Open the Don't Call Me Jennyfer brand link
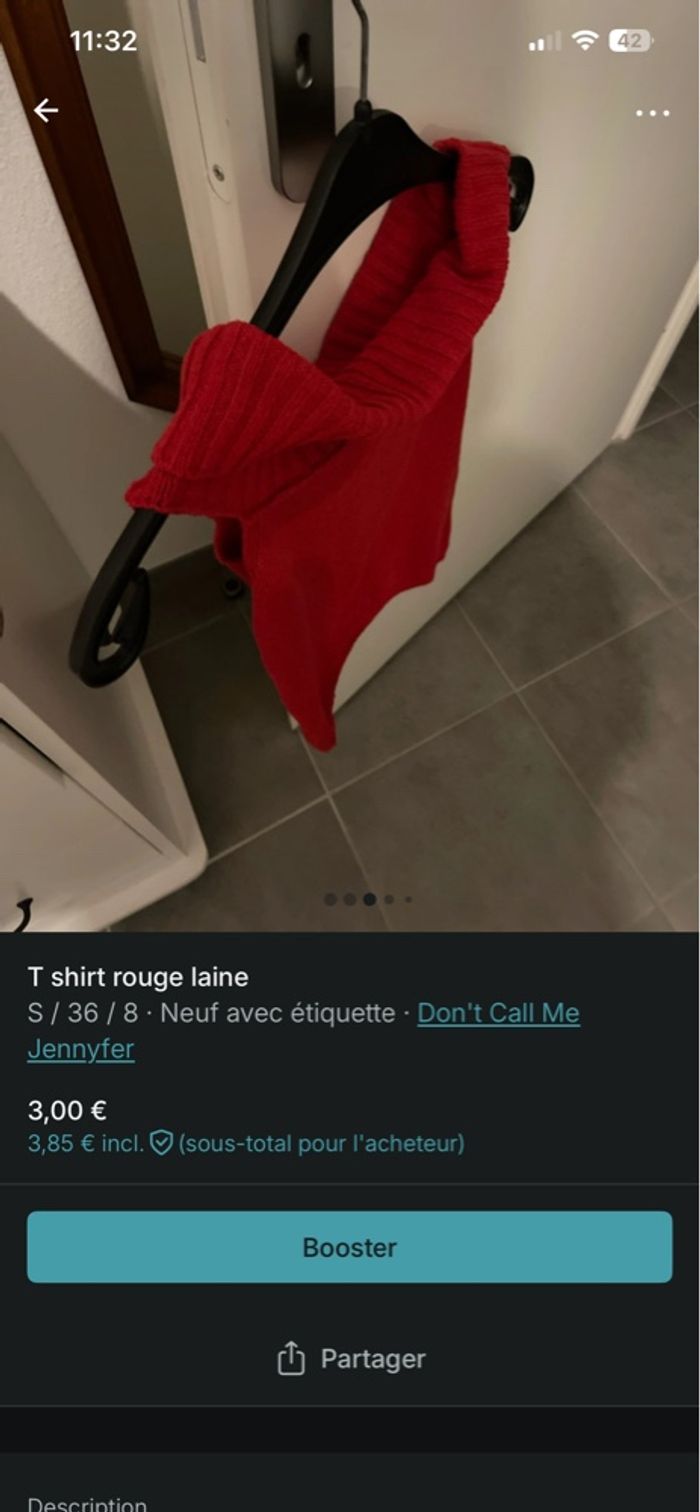Image resolution: width=700 pixels, height=1512 pixels. coord(497,1013)
